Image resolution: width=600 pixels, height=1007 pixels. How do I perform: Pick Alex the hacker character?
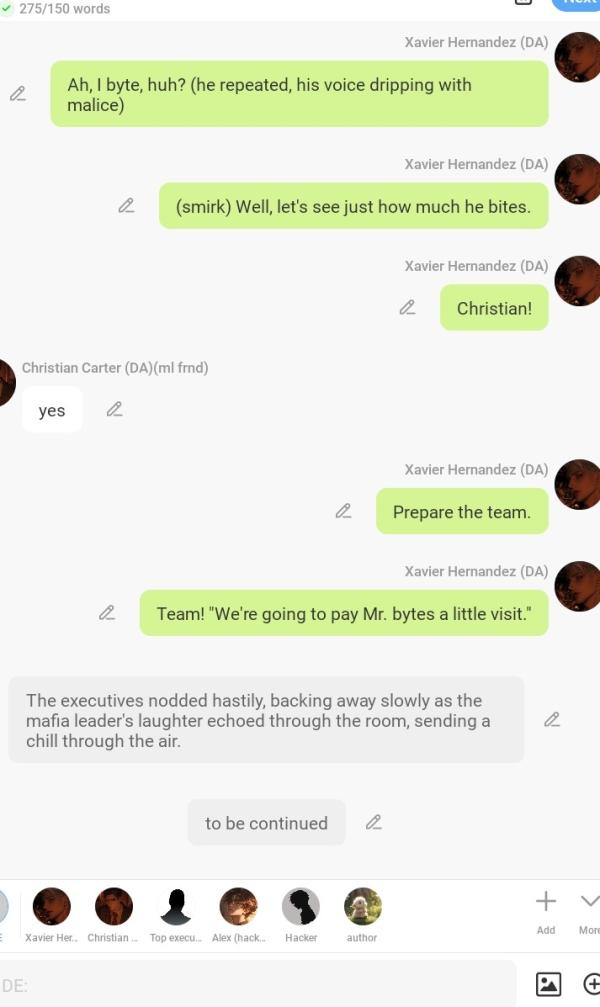[x=238, y=908]
